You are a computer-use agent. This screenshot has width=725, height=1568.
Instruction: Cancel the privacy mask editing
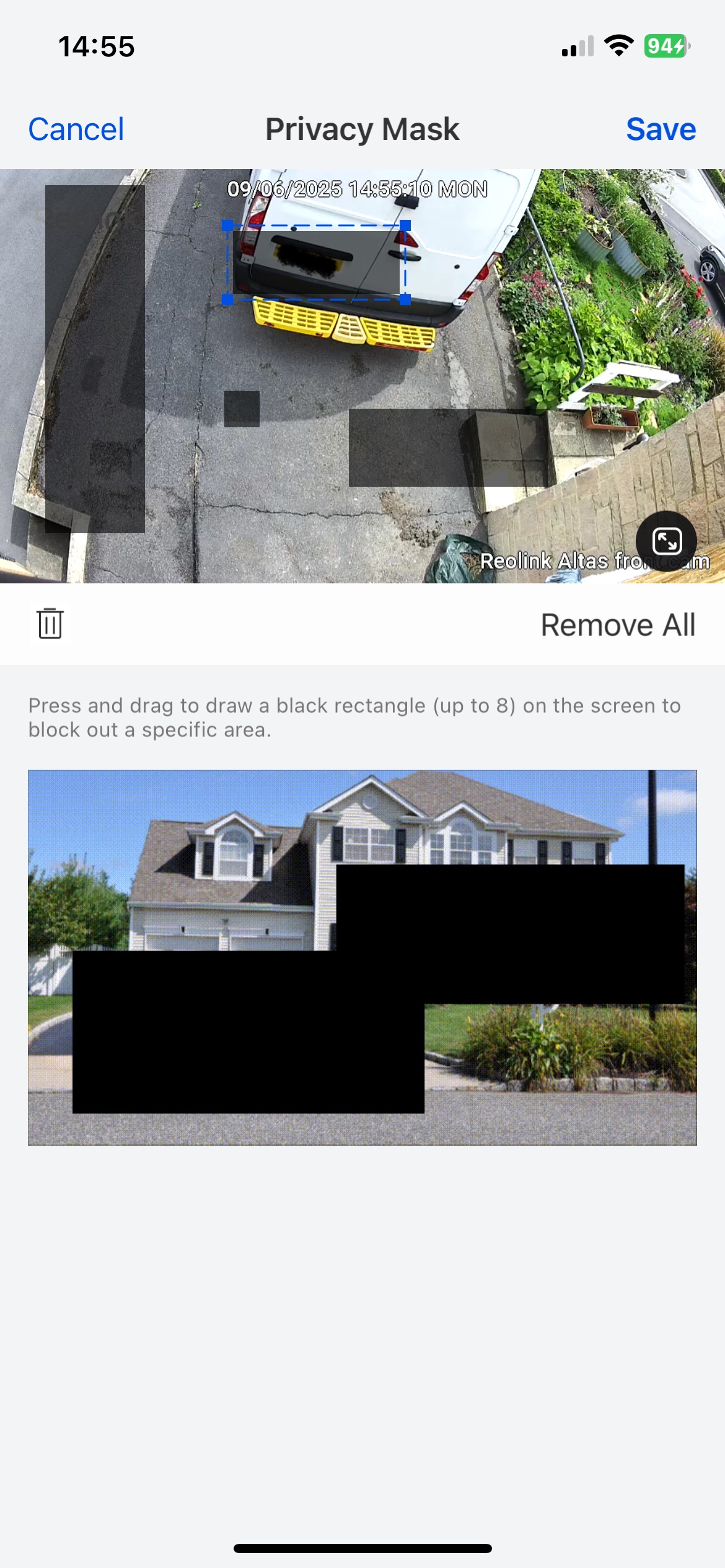point(76,129)
